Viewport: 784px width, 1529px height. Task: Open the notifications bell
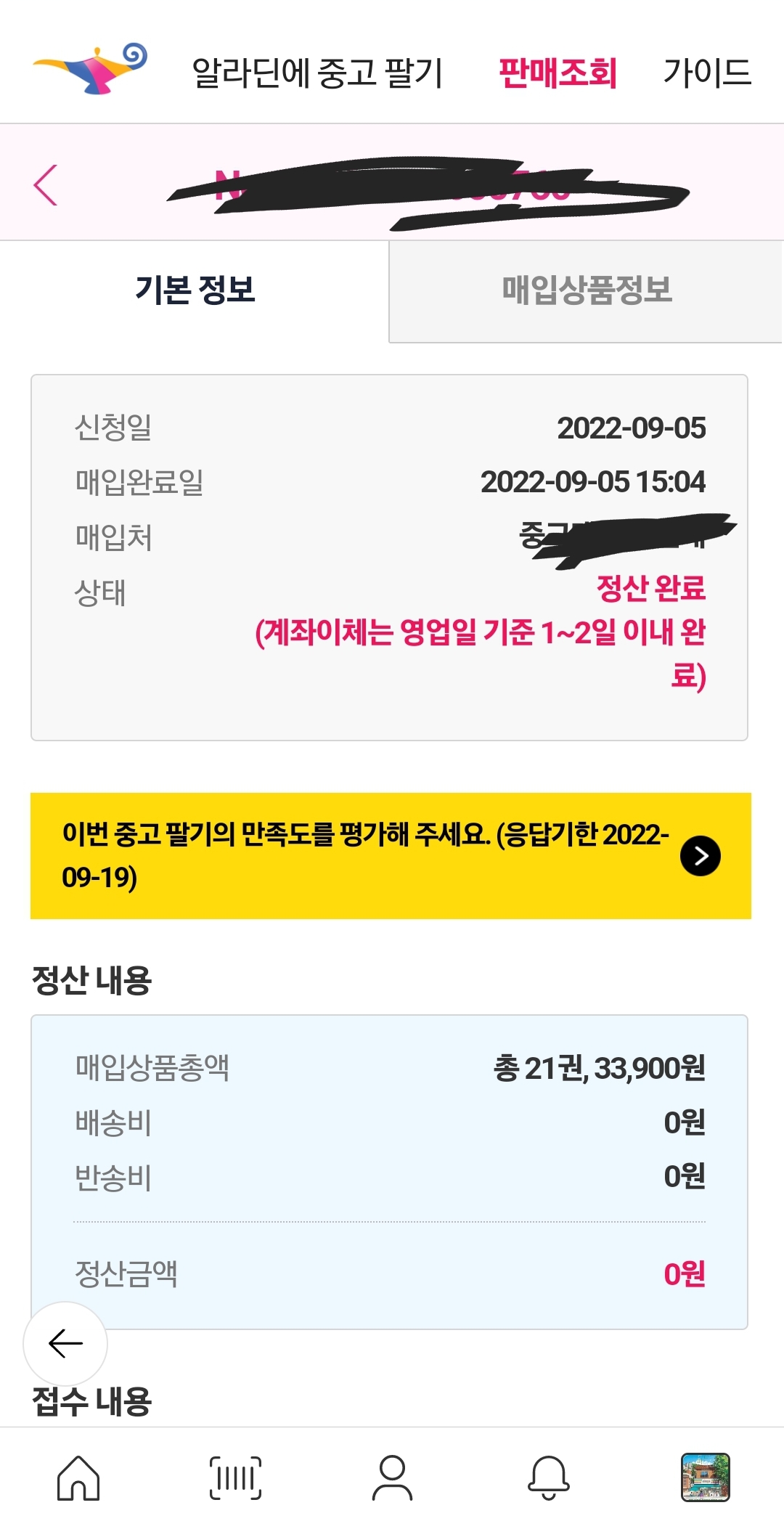[549, 1478]
